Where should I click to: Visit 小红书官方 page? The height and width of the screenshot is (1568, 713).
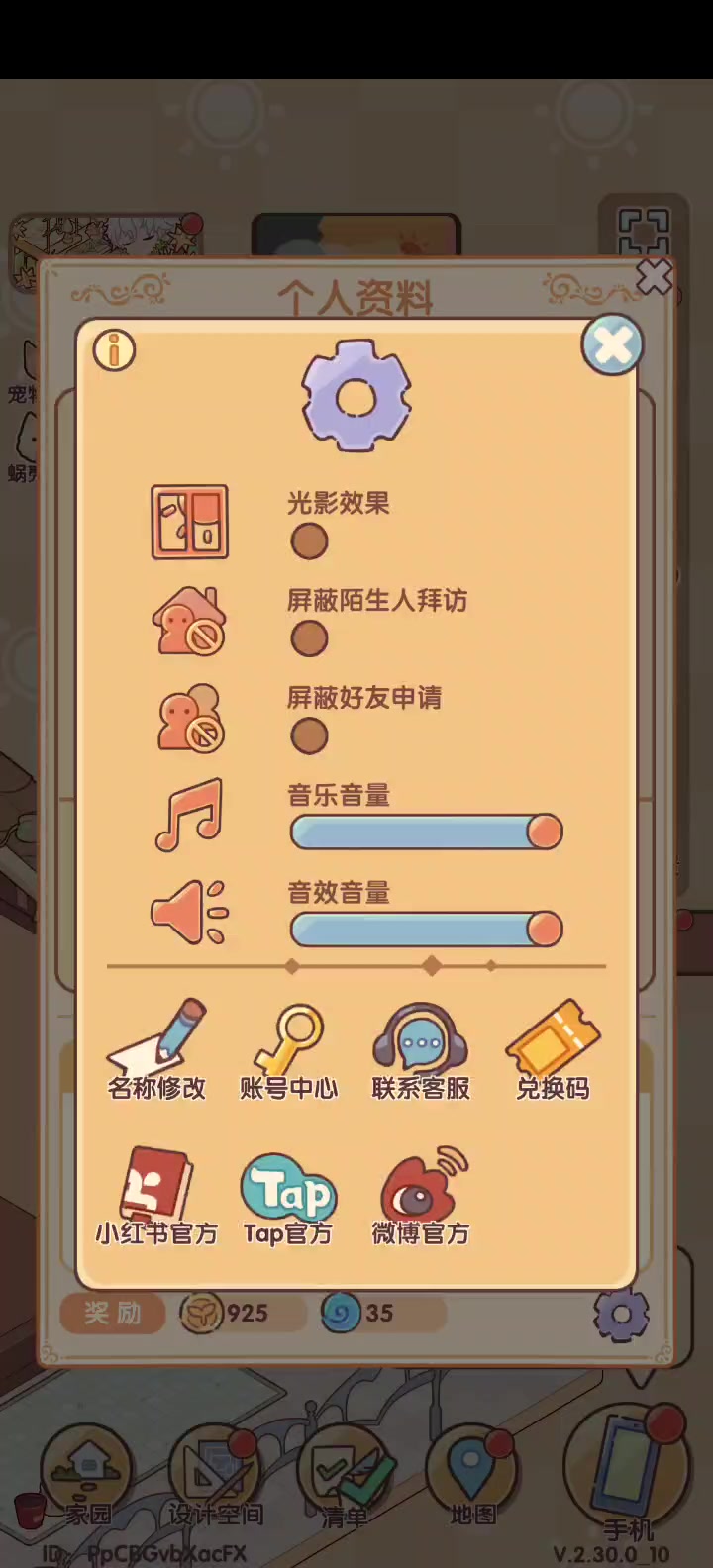[x=156, y=1197]
